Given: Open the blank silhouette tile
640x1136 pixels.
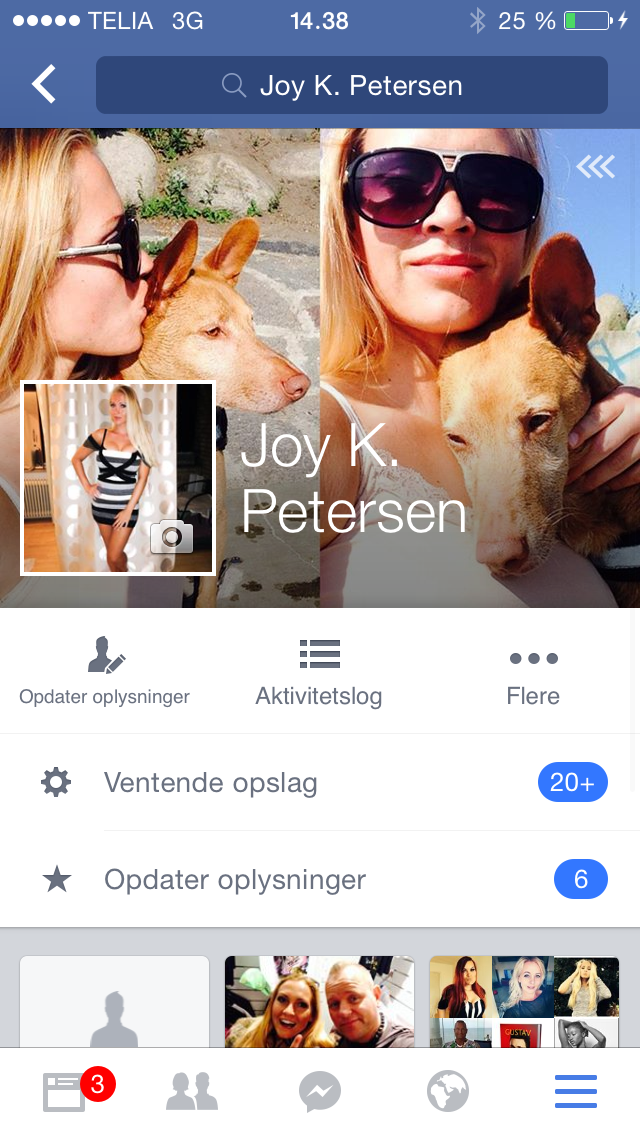Looking at the screenshot, I should [115, 1002].
